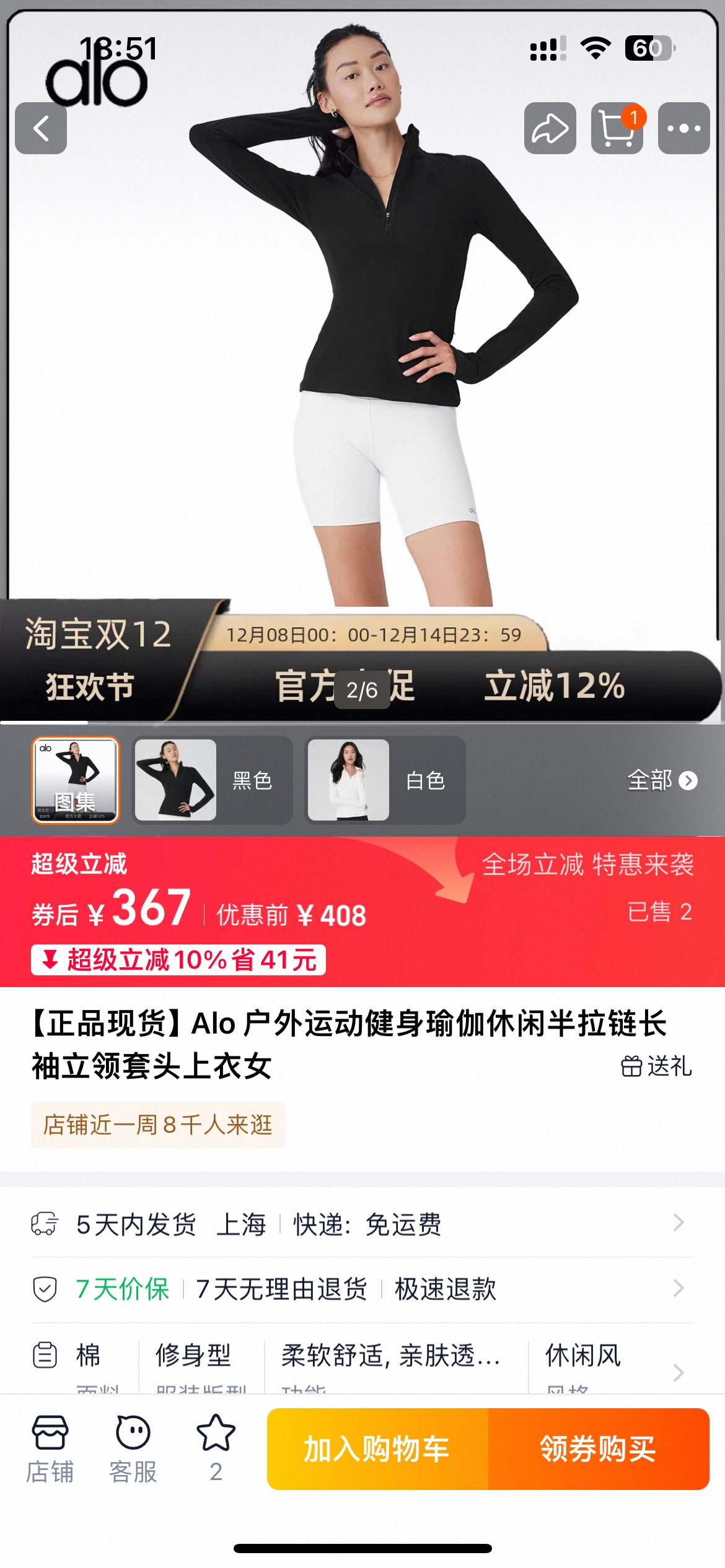This screenshot has width=725, height=1568.
Task: Send this item as a gift via 送礼
Action: tap(656, 1066)
